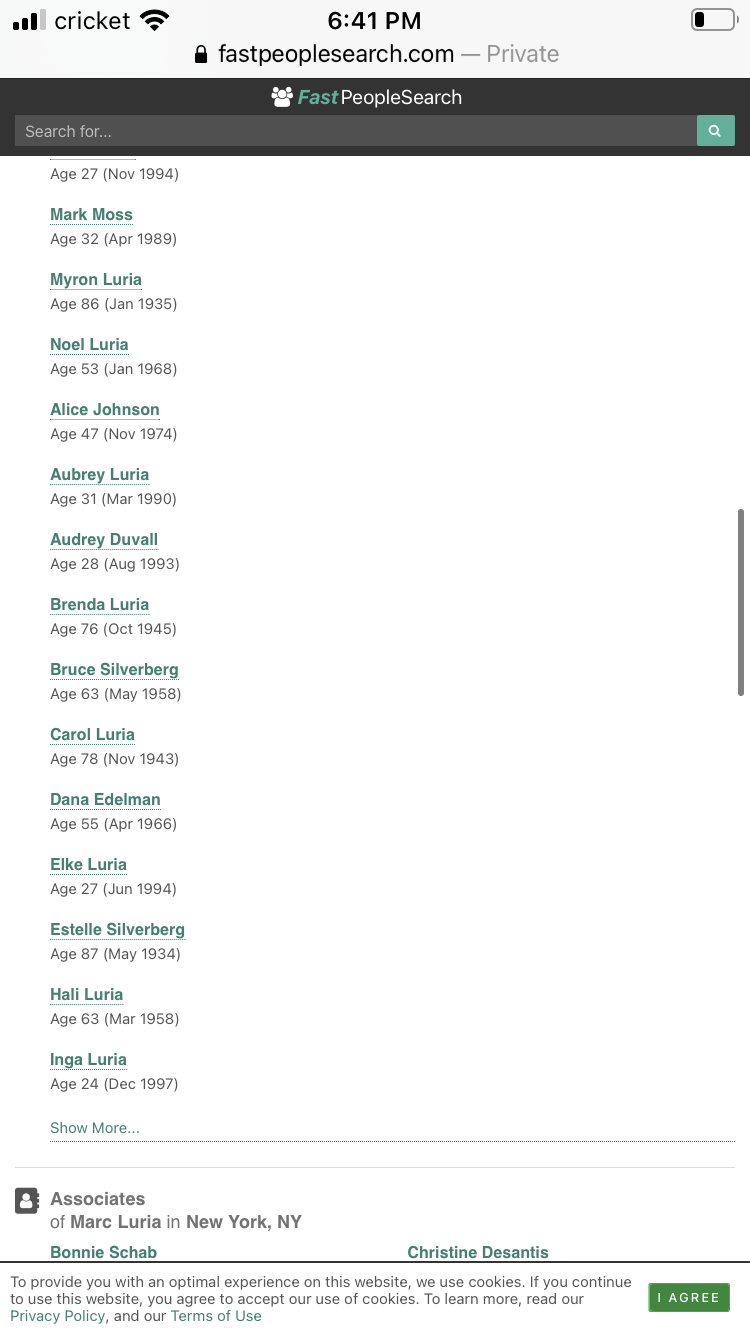
Task: Open Inga Luria's profile
Action: (x=88, y=1059)
